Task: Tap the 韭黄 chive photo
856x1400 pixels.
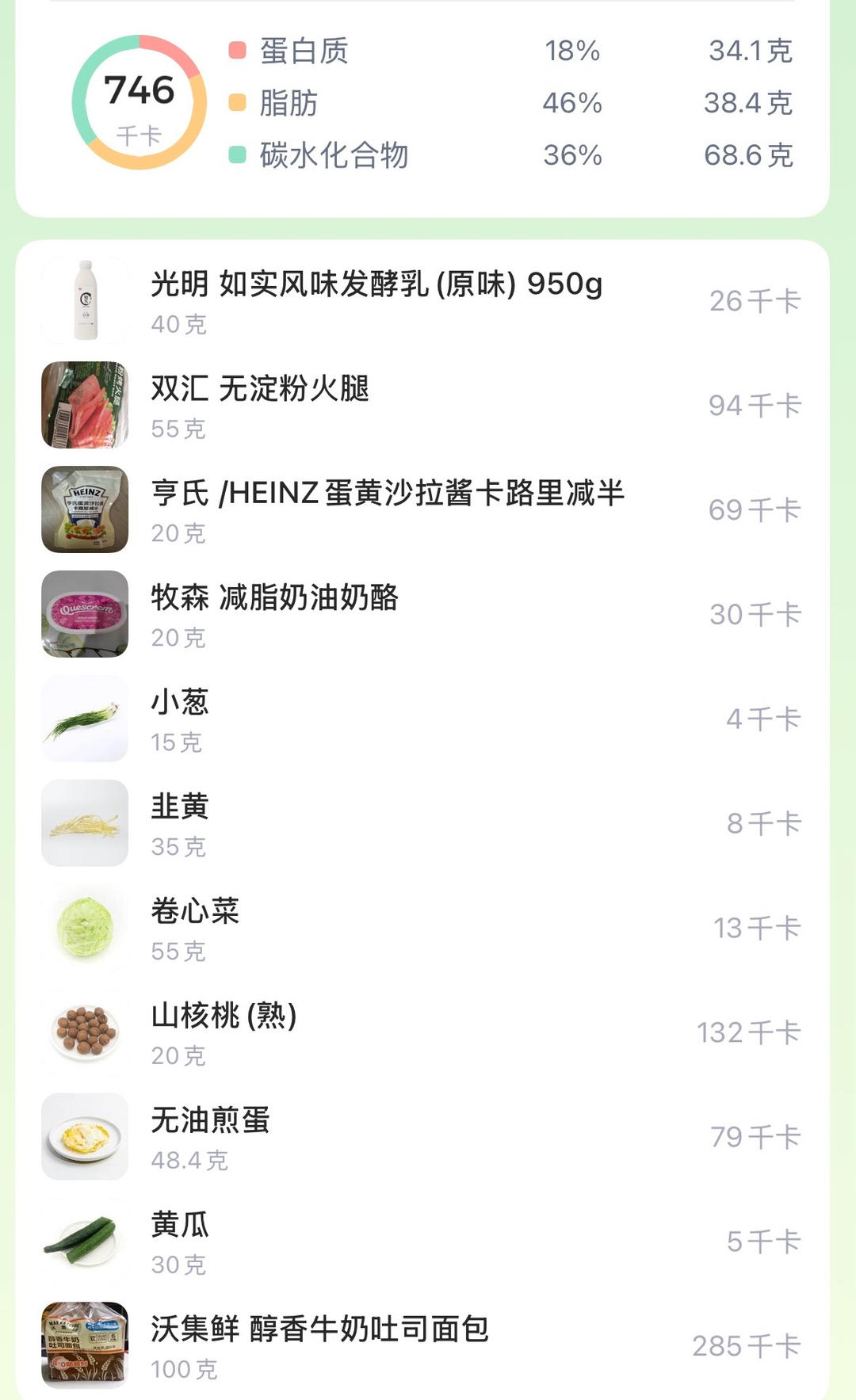Action: 85,822
